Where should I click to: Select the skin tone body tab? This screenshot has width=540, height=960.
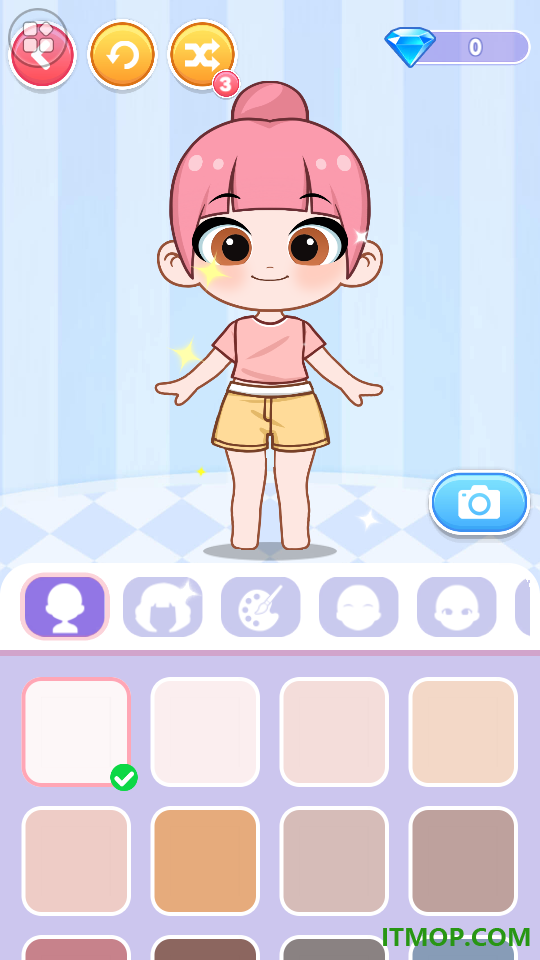click(65, 606)
